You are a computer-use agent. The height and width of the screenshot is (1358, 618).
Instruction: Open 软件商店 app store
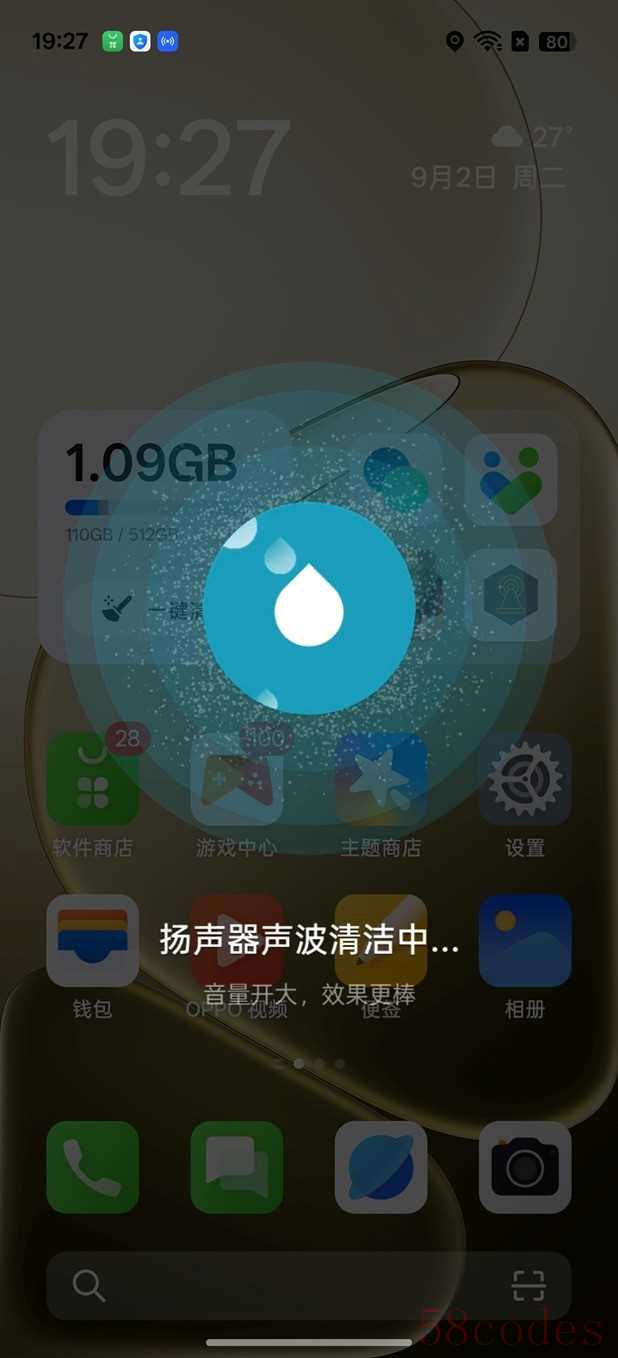click(x=93, y=780)
